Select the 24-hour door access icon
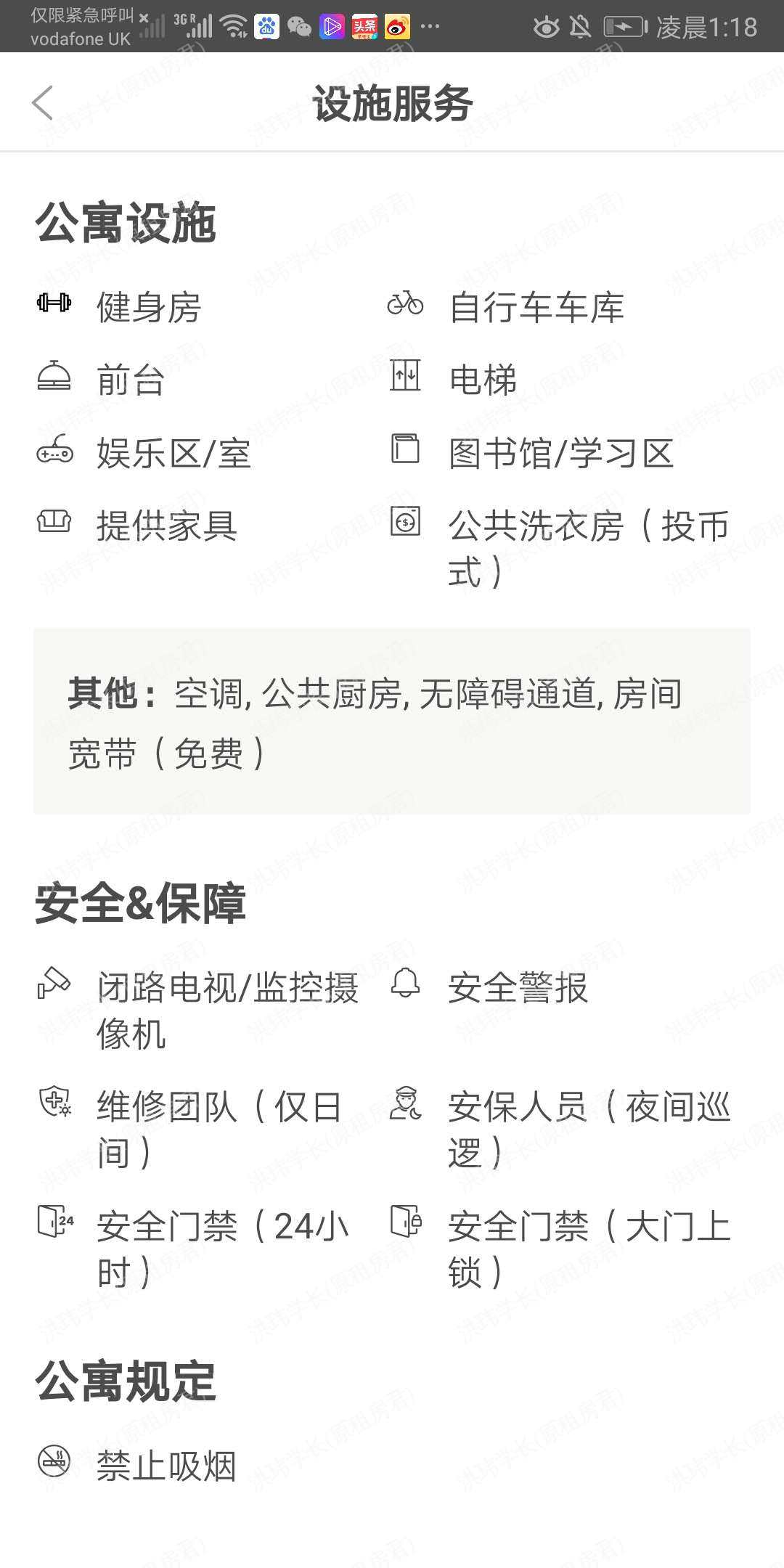Viewport: 784px width, 1568px height. tap(55, 1221)
